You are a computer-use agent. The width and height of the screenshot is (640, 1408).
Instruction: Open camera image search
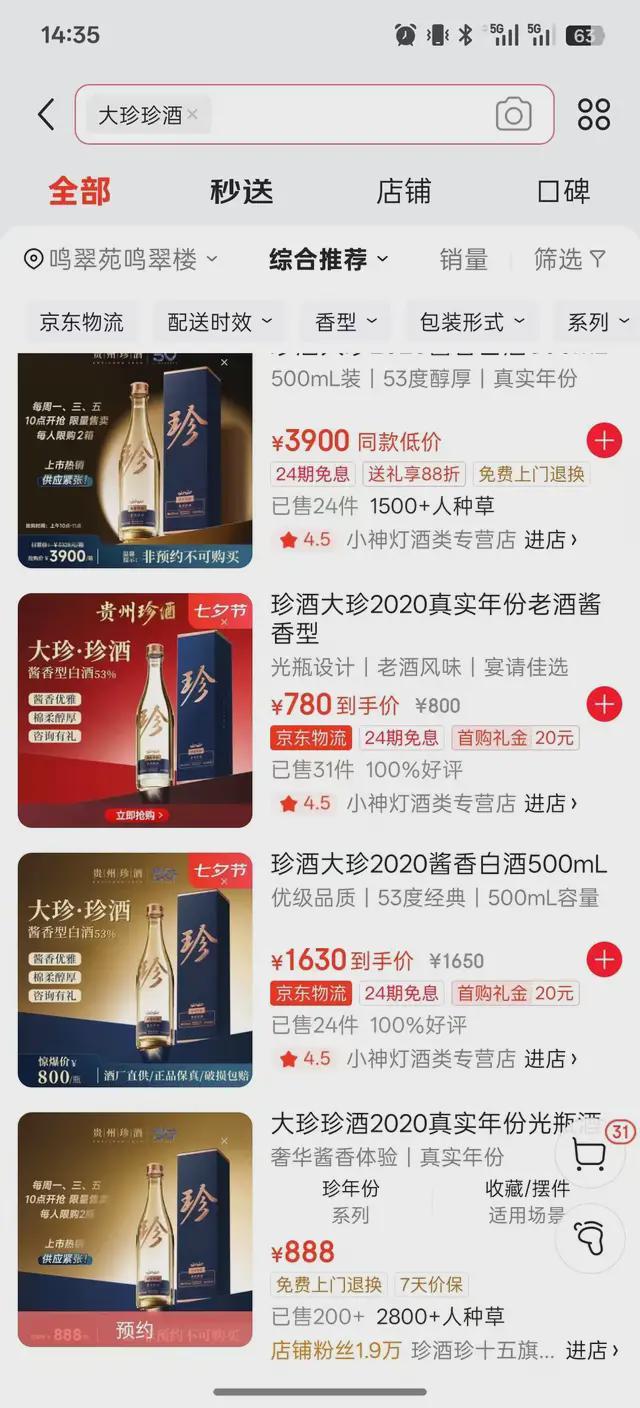coord(513,115)
